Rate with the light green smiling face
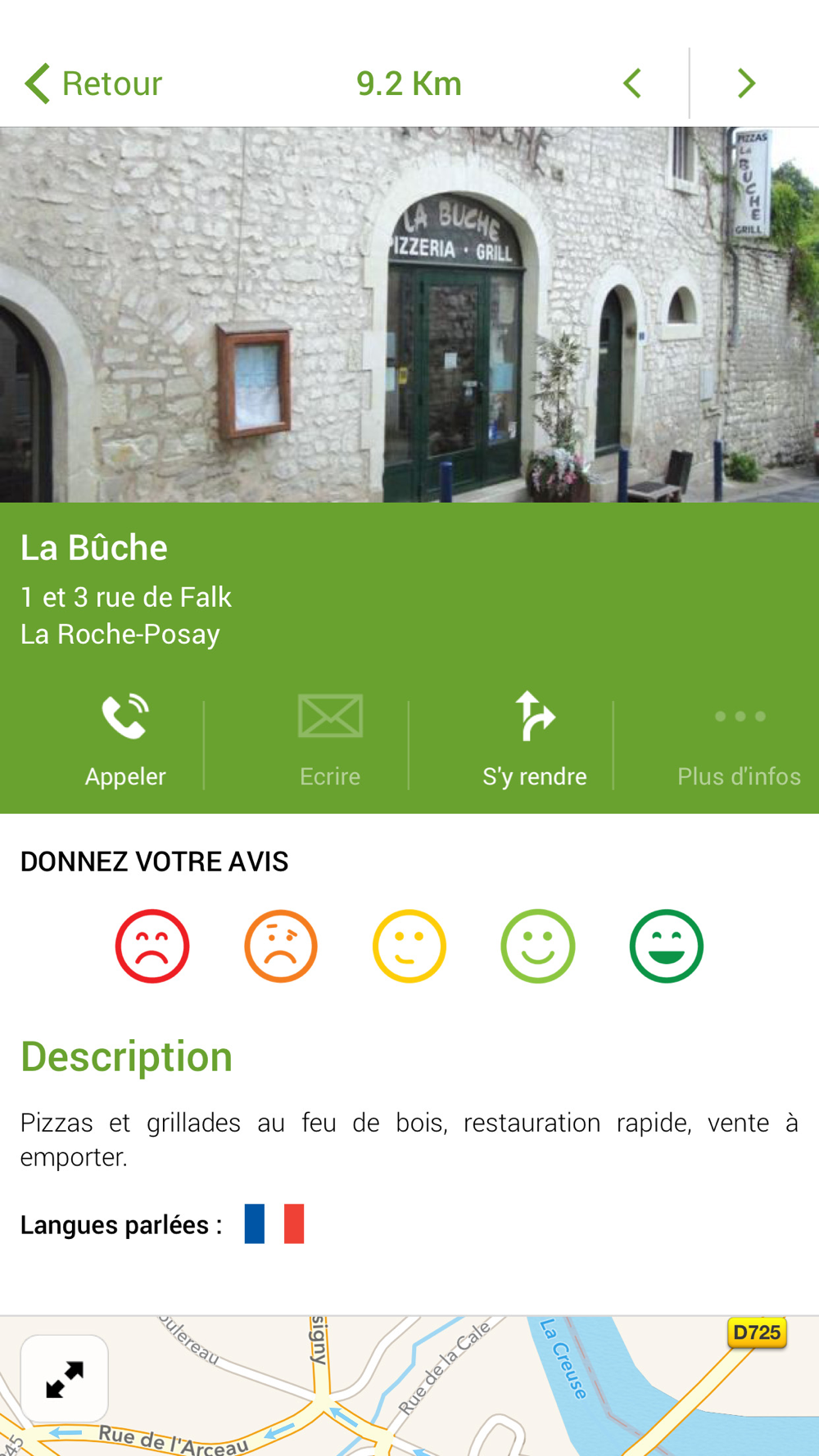The image size is (819, 1456). [538, 946]
